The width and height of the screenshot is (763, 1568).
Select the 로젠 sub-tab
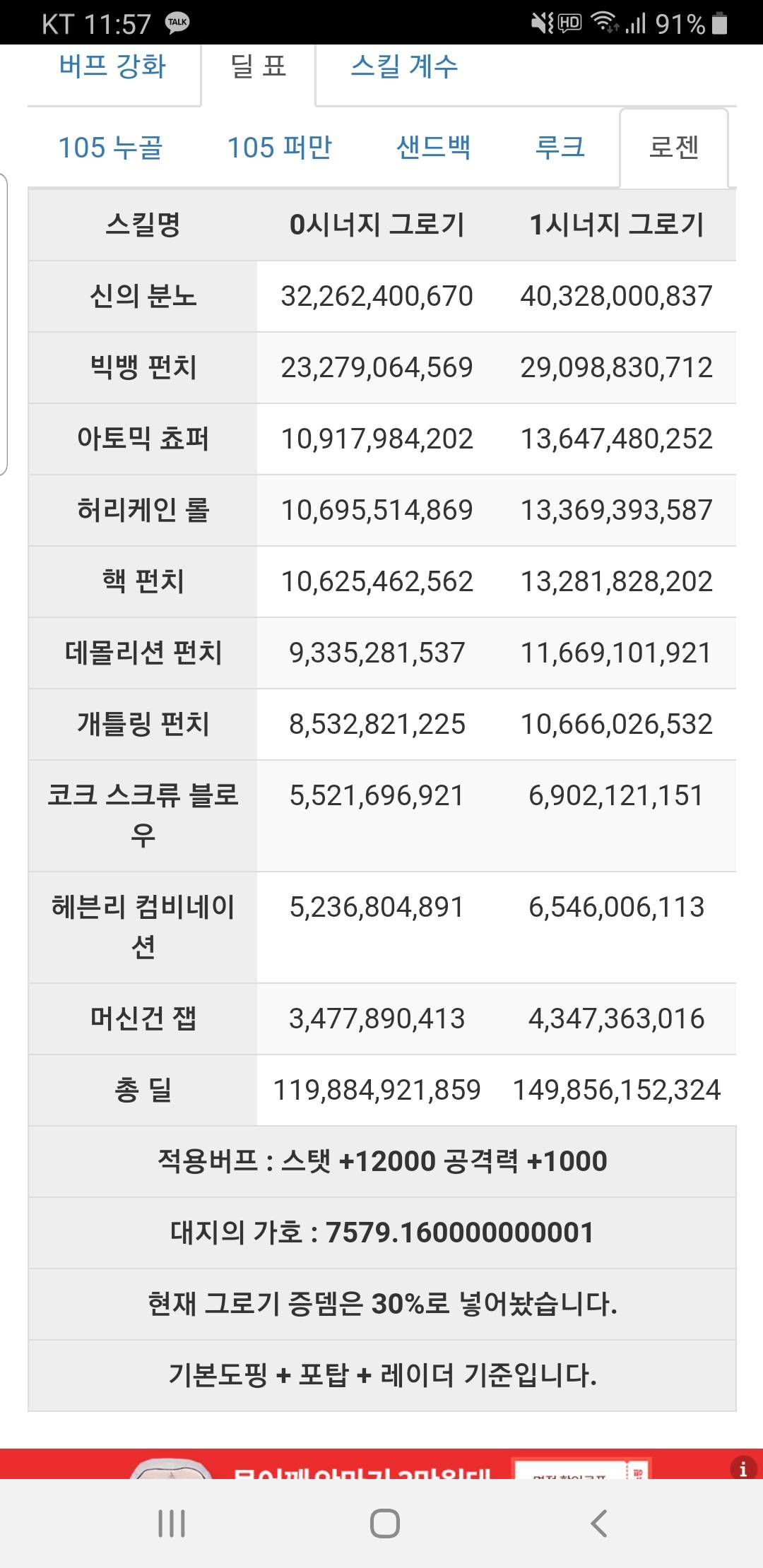tap(674, 148)
